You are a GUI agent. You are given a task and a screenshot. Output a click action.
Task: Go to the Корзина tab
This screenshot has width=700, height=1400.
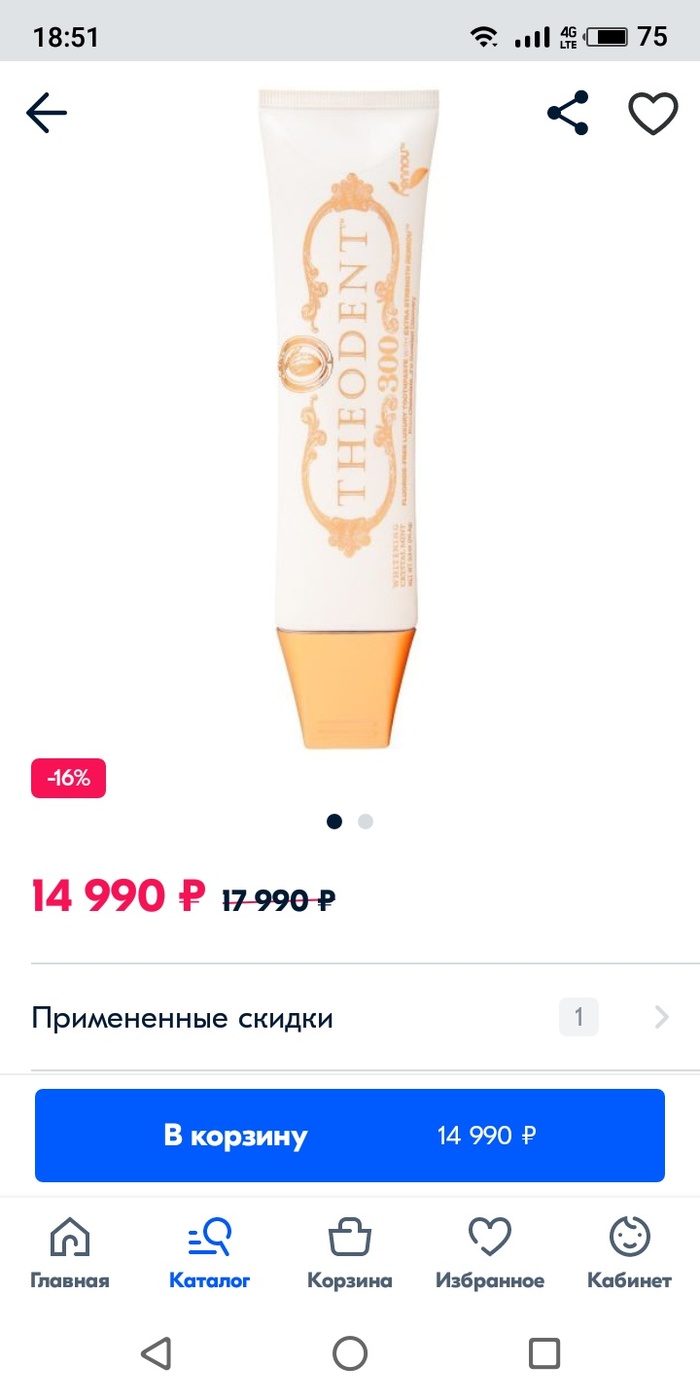coord(350,1254)
